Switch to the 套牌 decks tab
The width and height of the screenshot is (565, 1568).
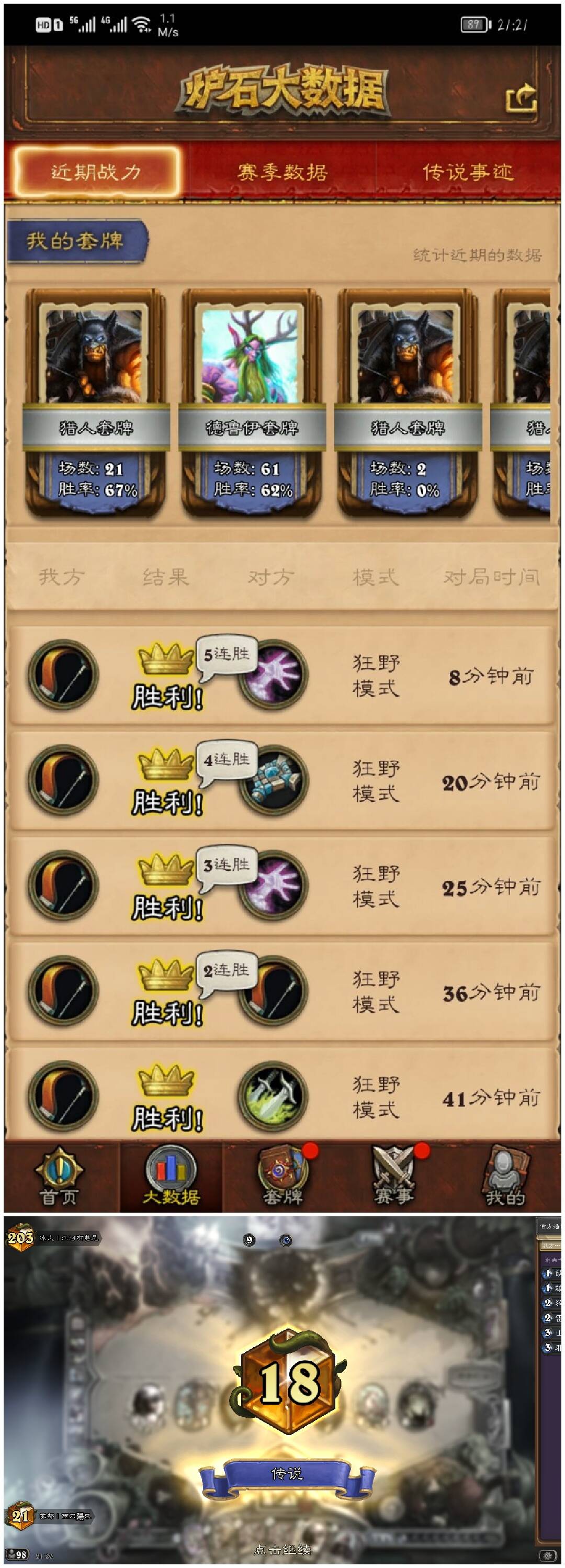click(283, 1178)
